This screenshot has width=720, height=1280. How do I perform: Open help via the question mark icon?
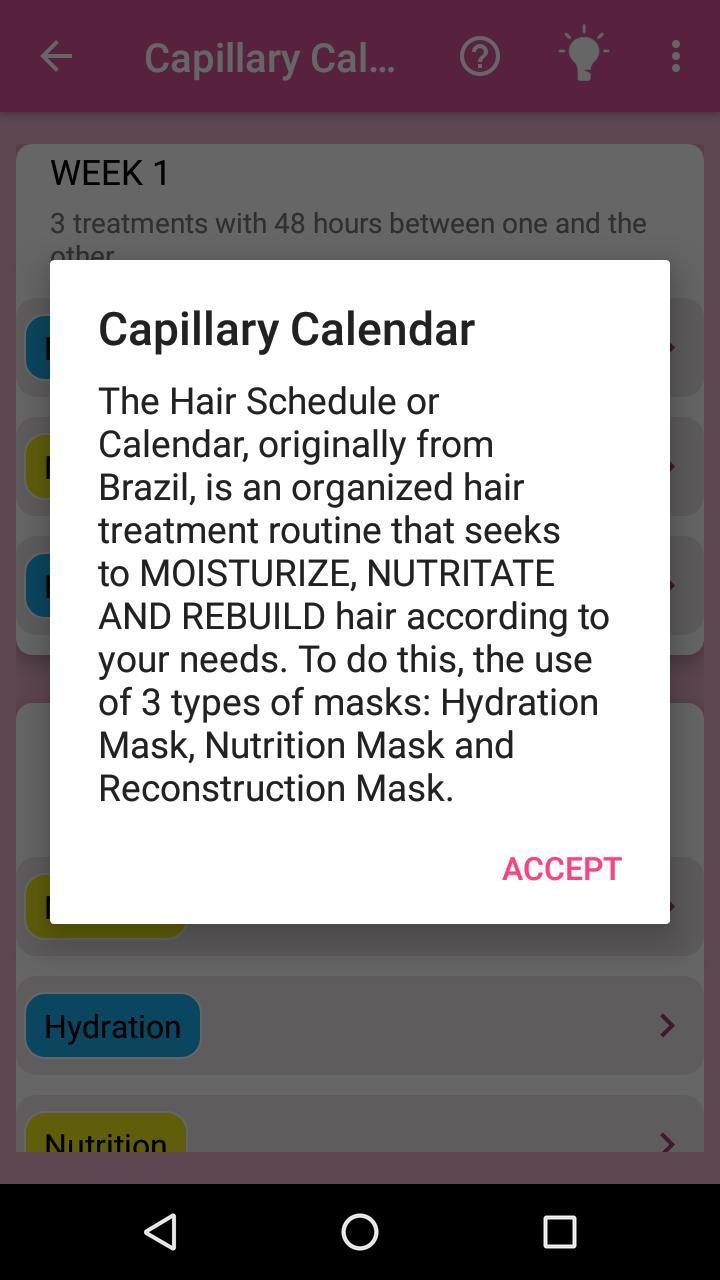click(x=479, y=57)
